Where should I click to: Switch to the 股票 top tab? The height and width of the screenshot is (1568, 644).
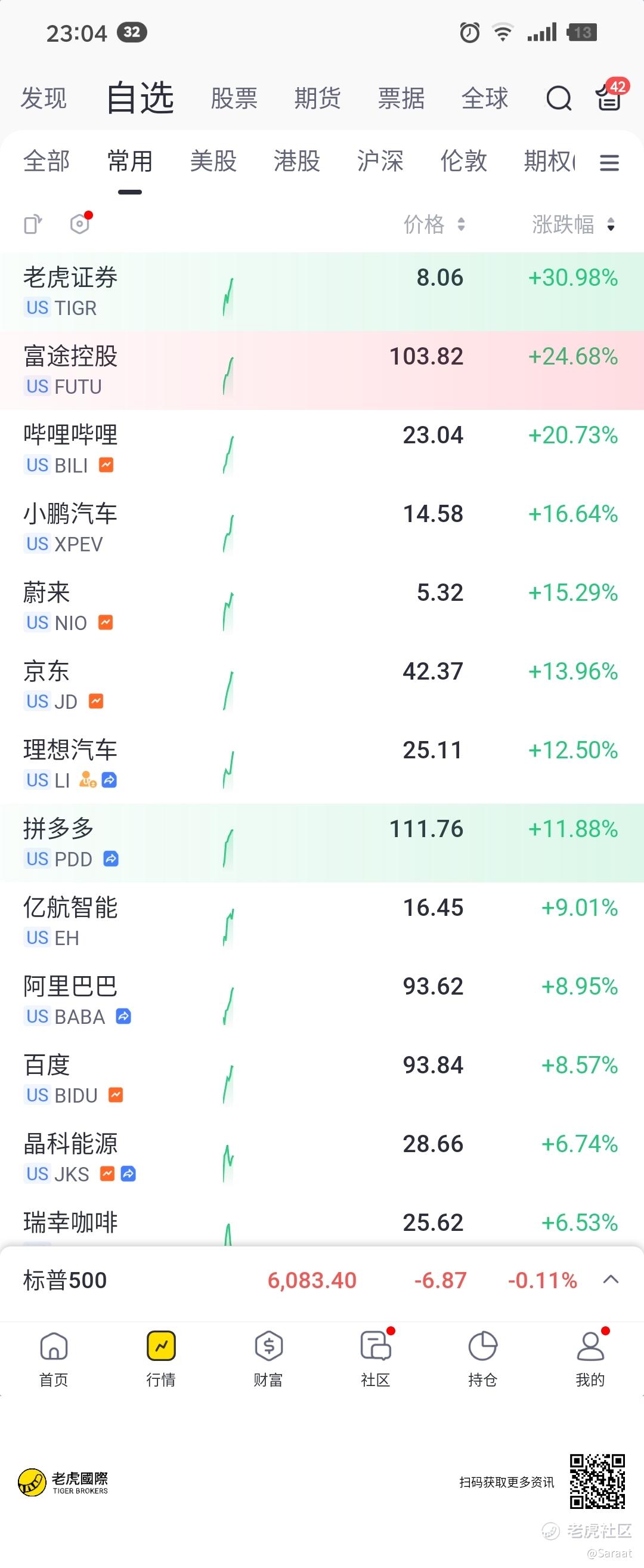(x=234, y=98)
